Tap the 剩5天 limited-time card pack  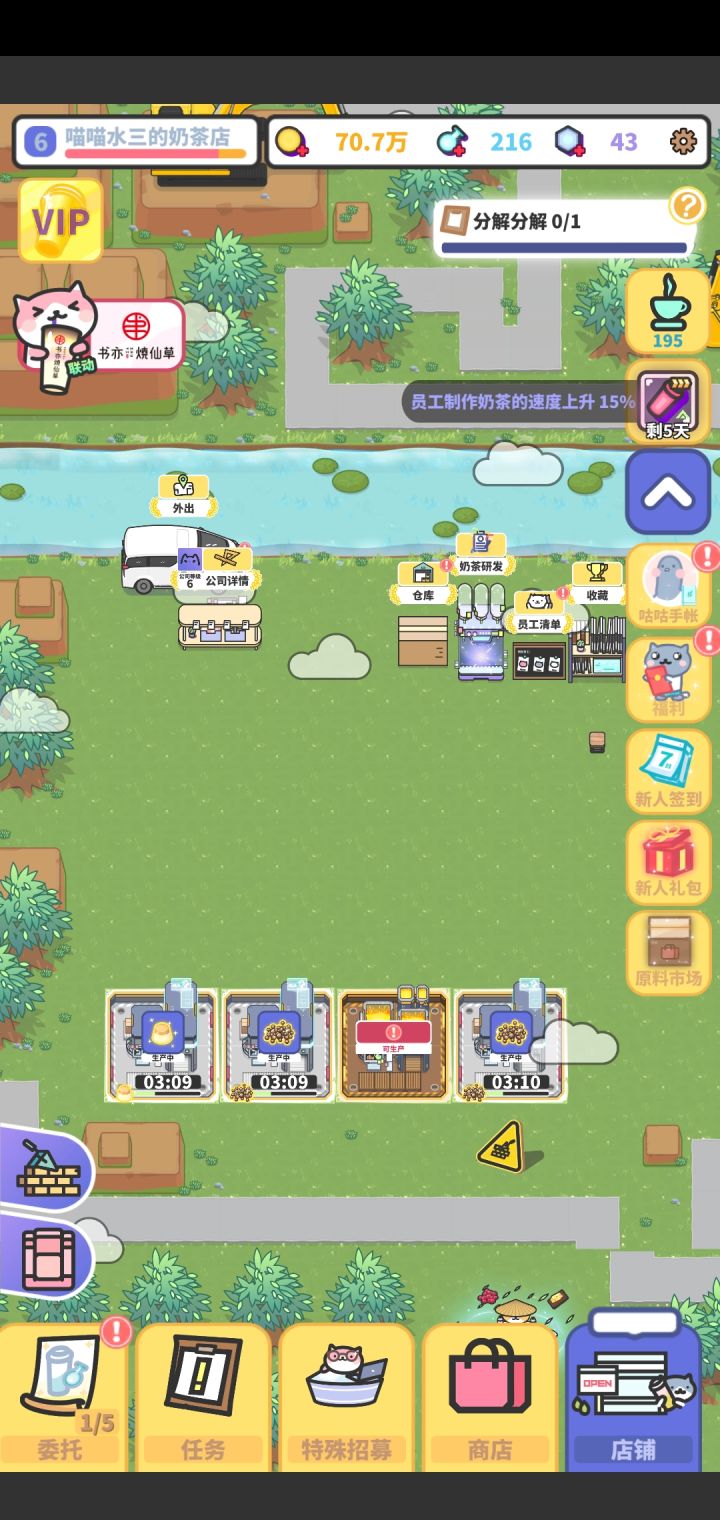click(667, 402)
